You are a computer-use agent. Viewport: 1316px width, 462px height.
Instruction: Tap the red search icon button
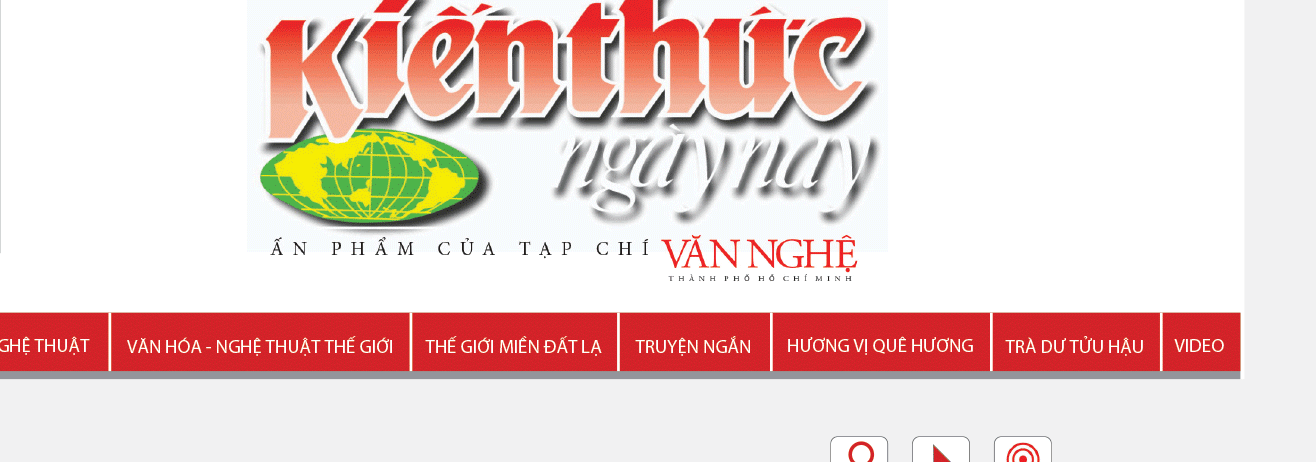(859, 451)
